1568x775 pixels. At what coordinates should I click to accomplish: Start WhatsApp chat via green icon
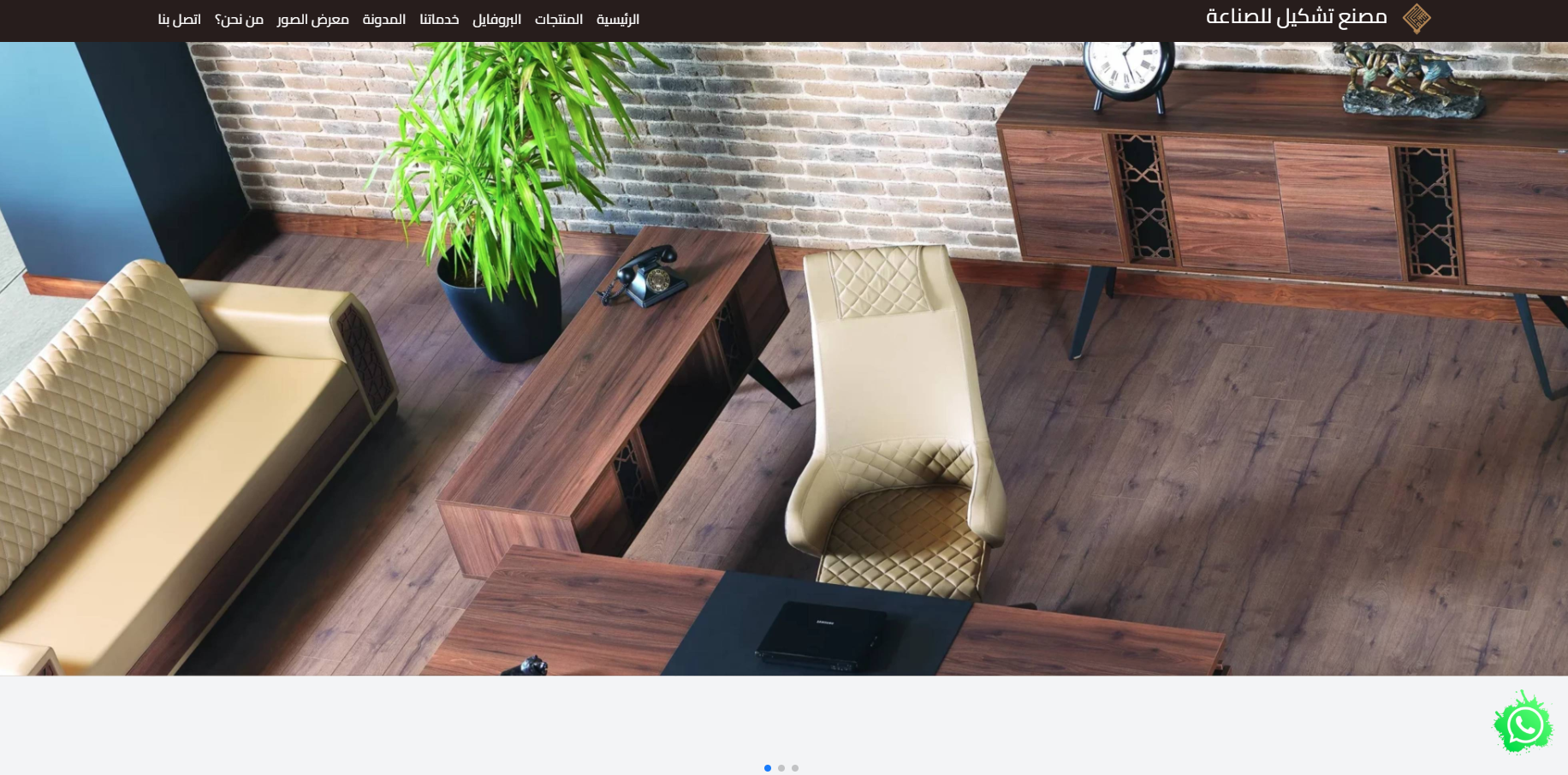[x=1523, y=724]
